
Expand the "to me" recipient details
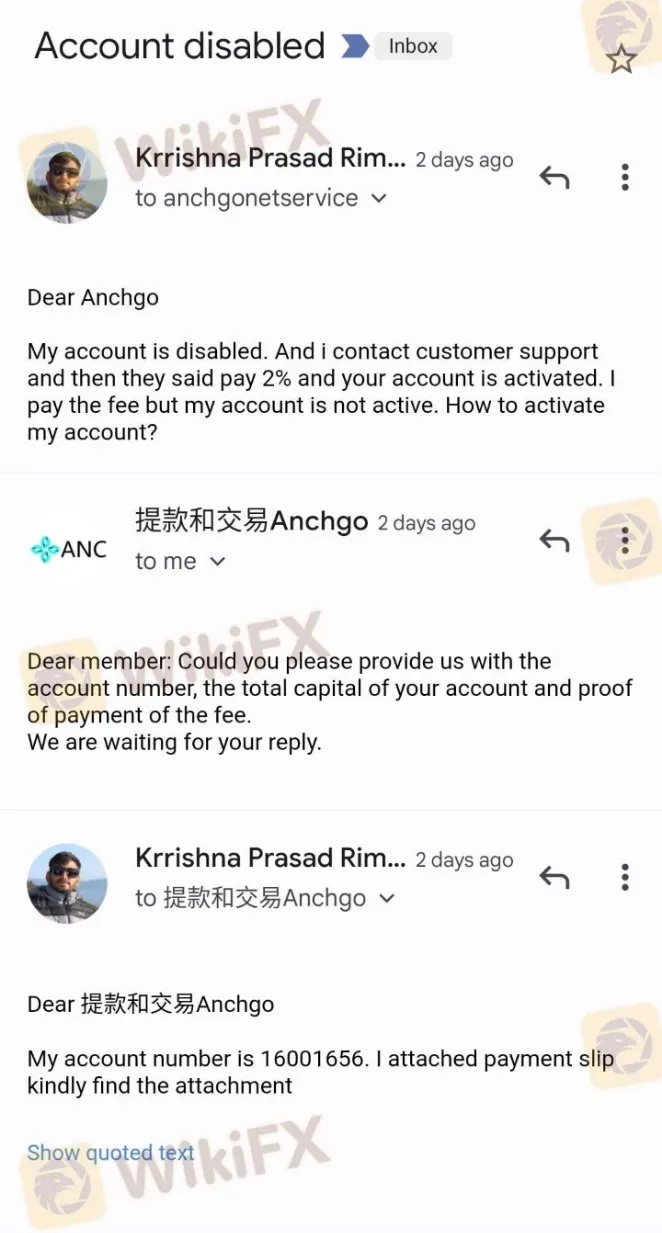pyautogui.click(x=217, y=562)
